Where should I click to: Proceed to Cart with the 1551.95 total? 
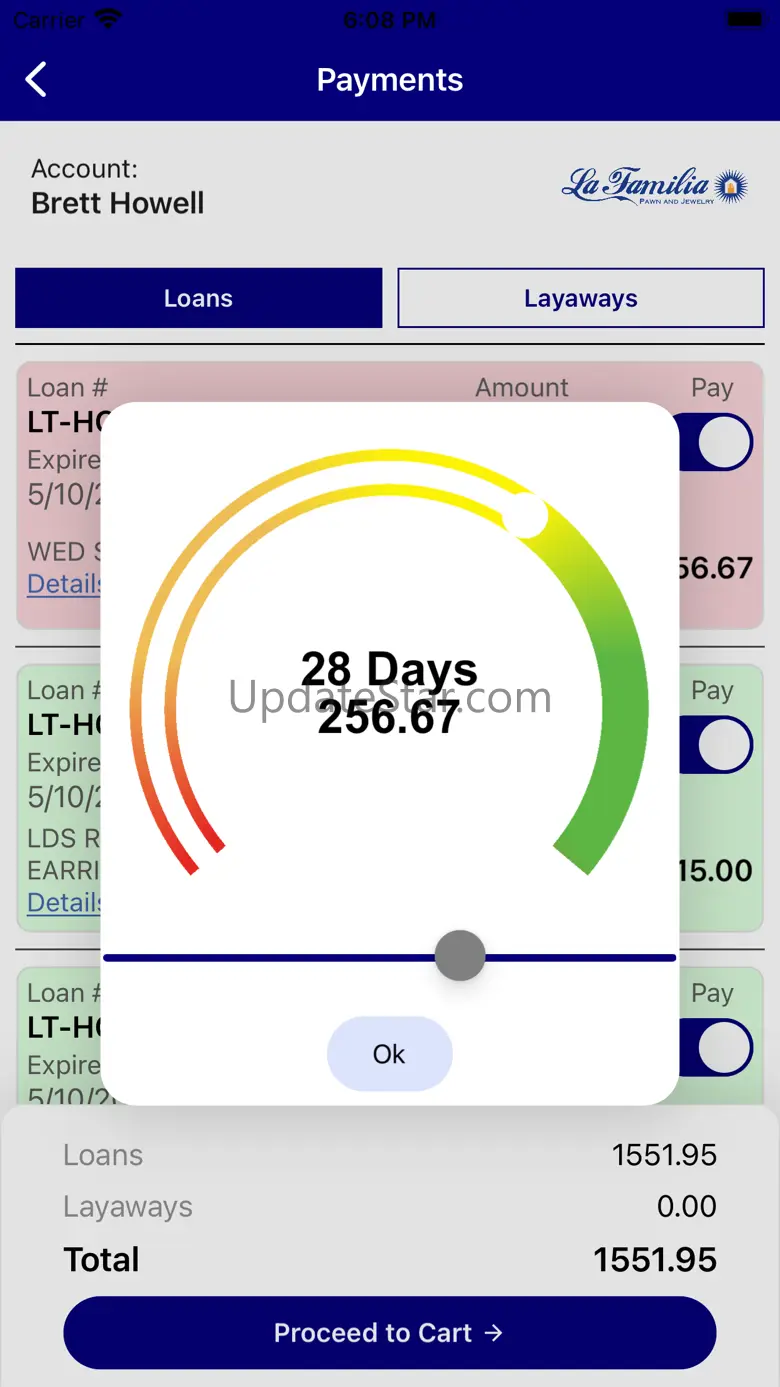tap(389, 1333)
